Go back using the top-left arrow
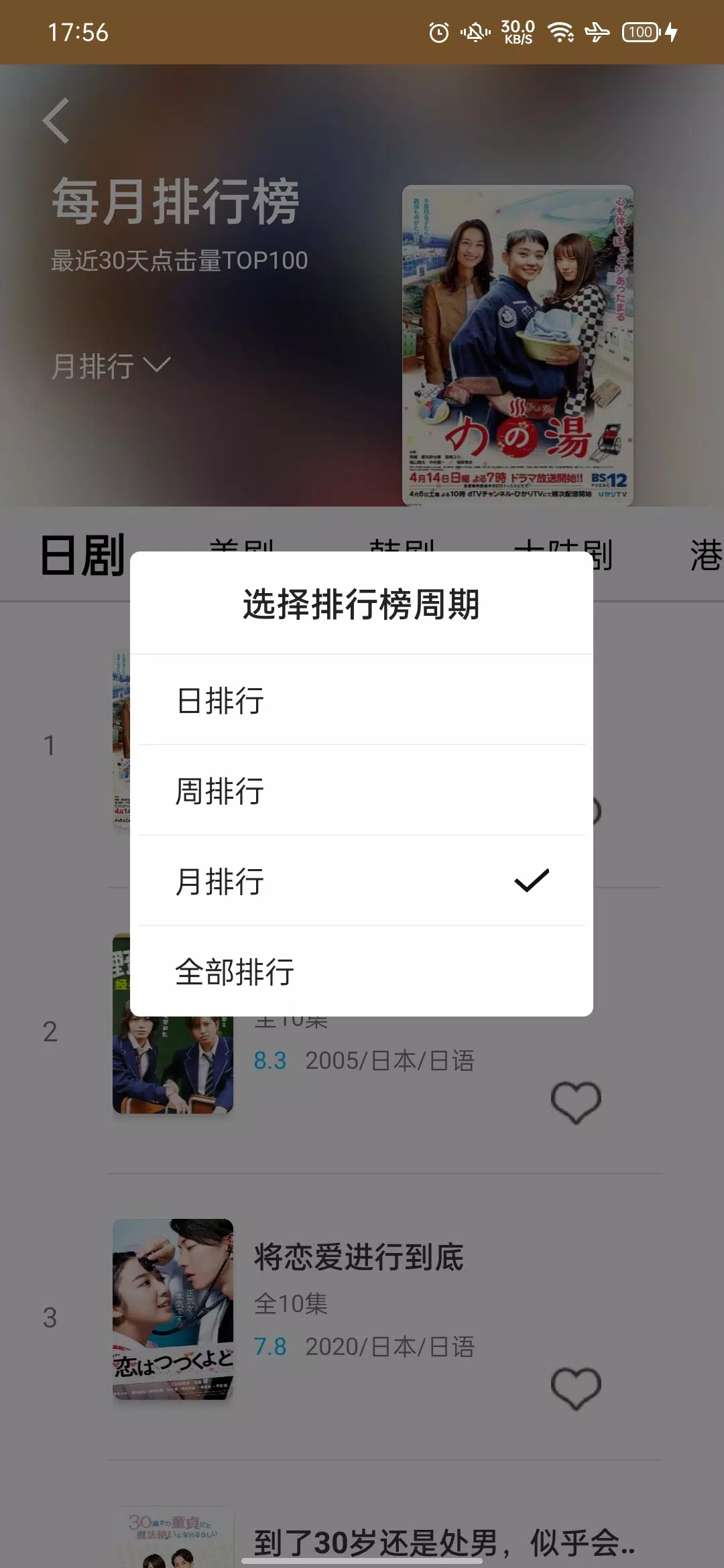The width and height of the screenshot is (724, 1568). (56, 121)
